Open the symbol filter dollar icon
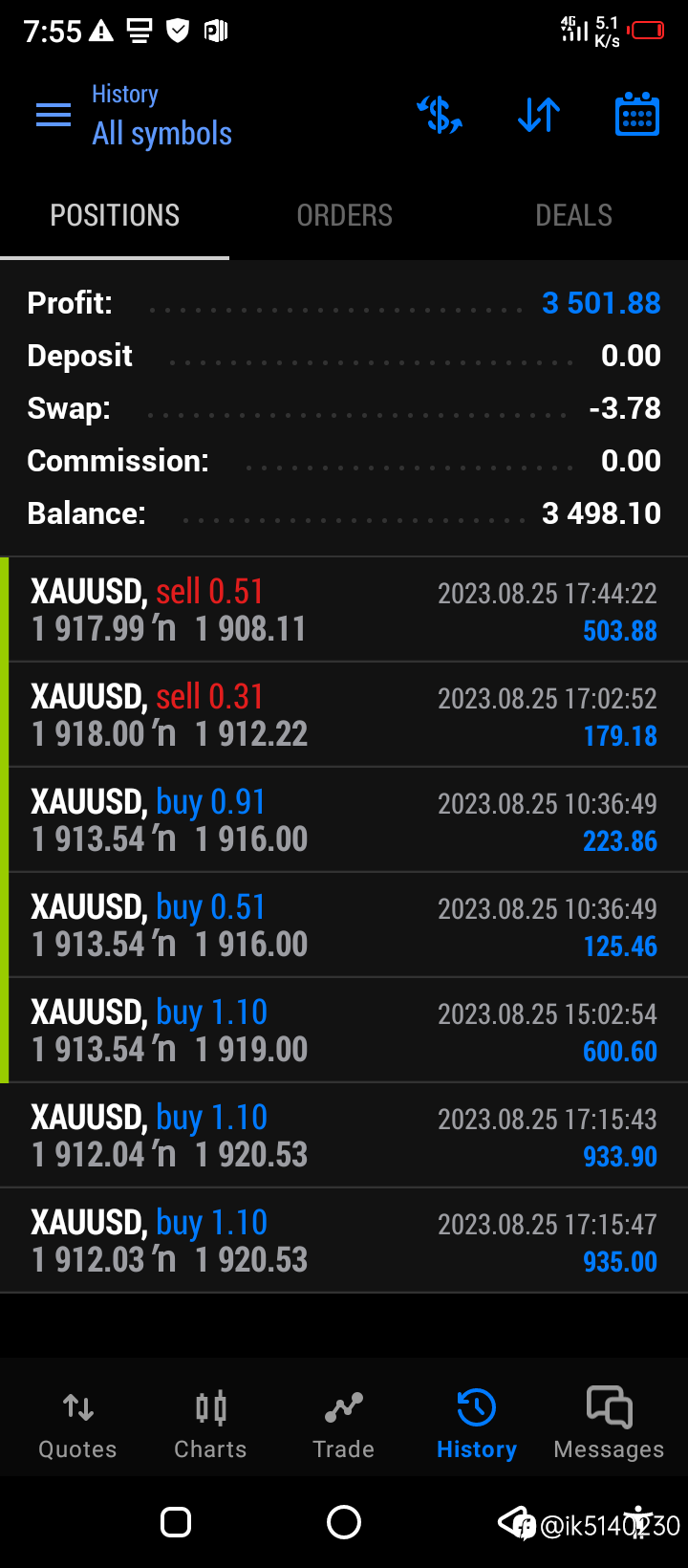 (x=440, y=116)
